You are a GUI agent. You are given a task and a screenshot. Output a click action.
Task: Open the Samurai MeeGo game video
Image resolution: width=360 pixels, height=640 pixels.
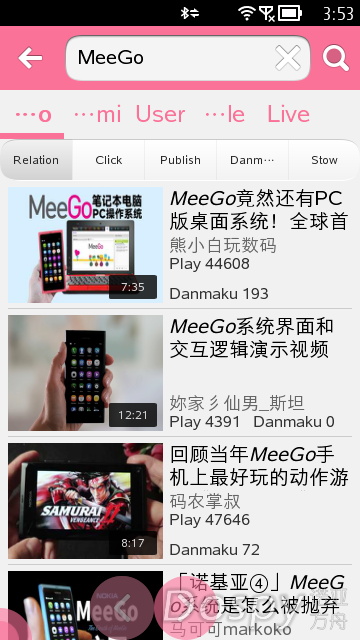click(x=180, y=501)
